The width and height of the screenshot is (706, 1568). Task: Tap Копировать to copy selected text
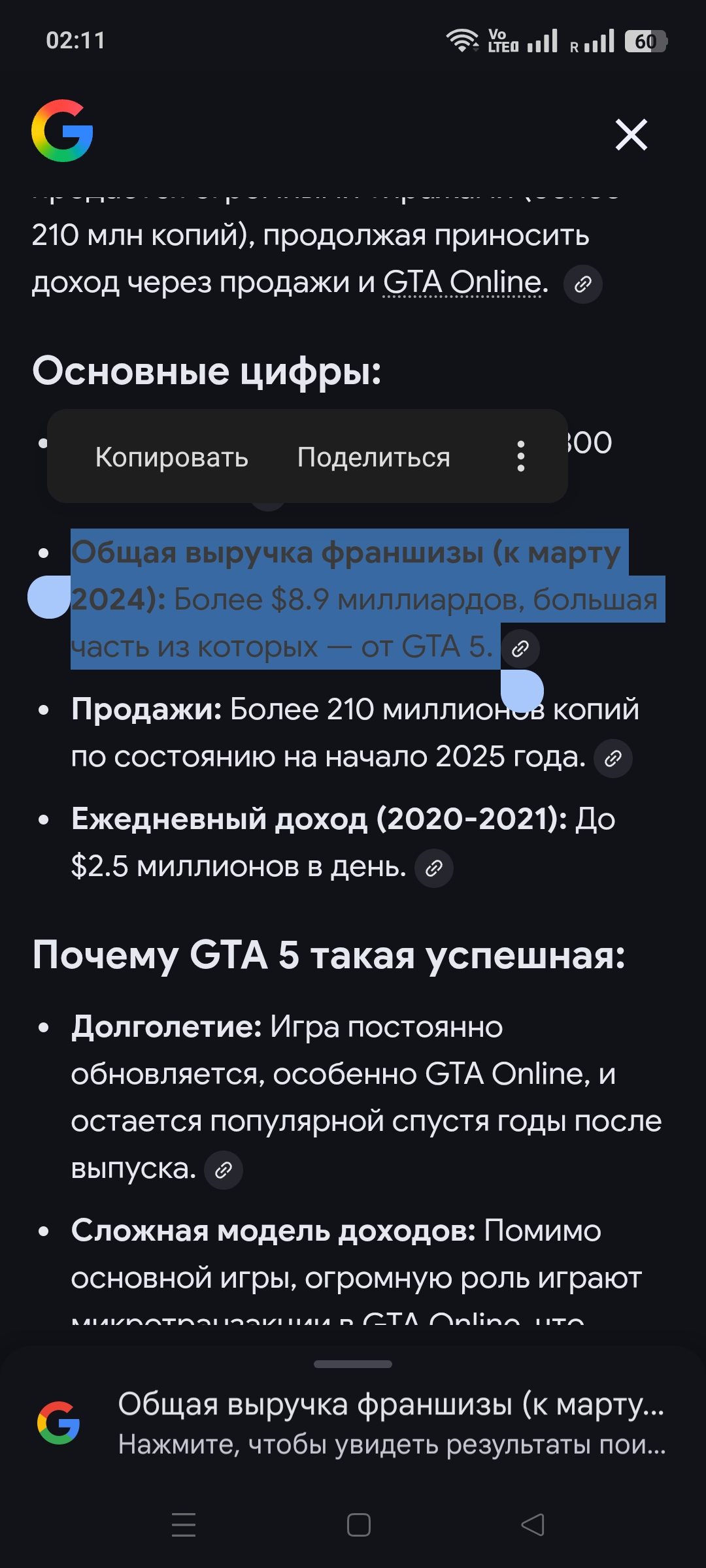click(172, 457)
